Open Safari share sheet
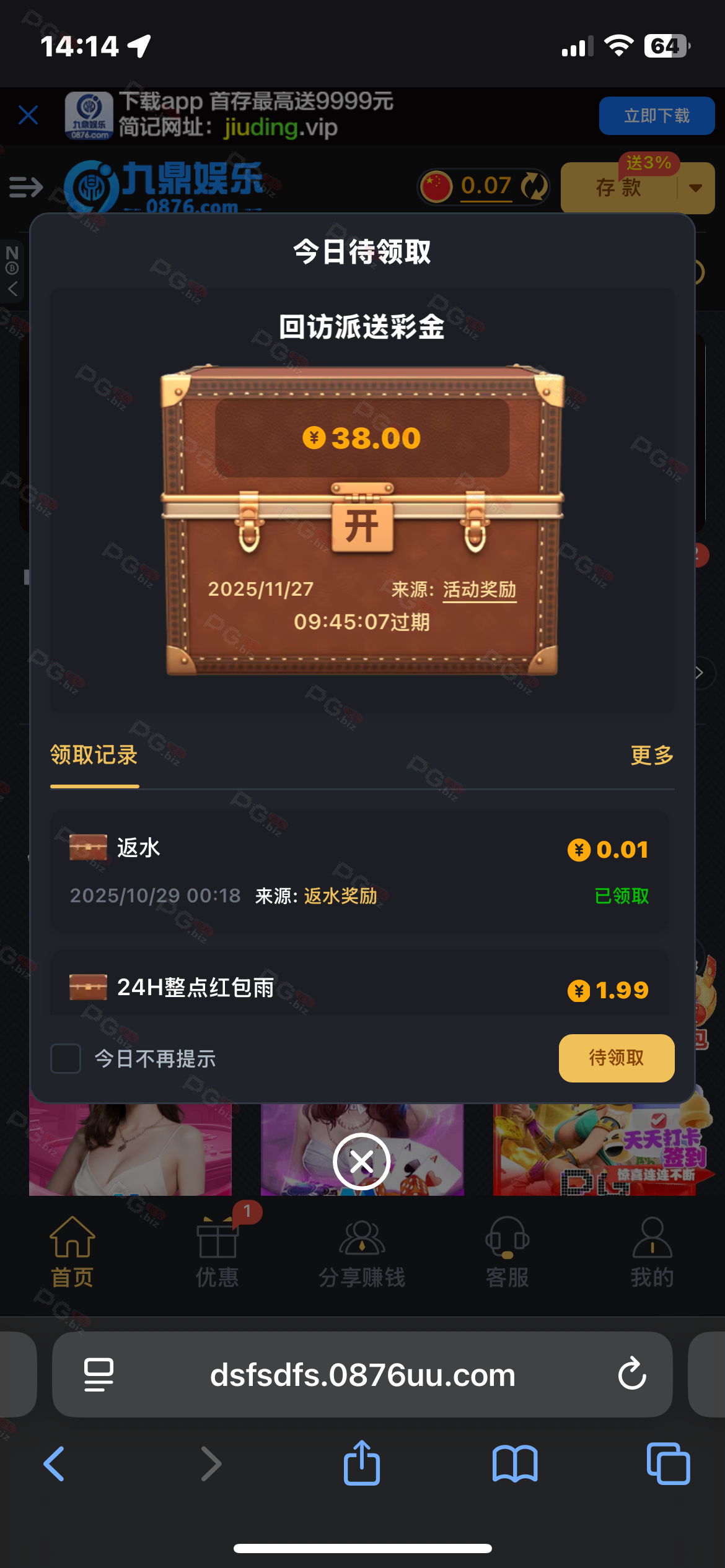Image resolution: width=725 pixels, height=1568 pixels. pos(362,1463)
